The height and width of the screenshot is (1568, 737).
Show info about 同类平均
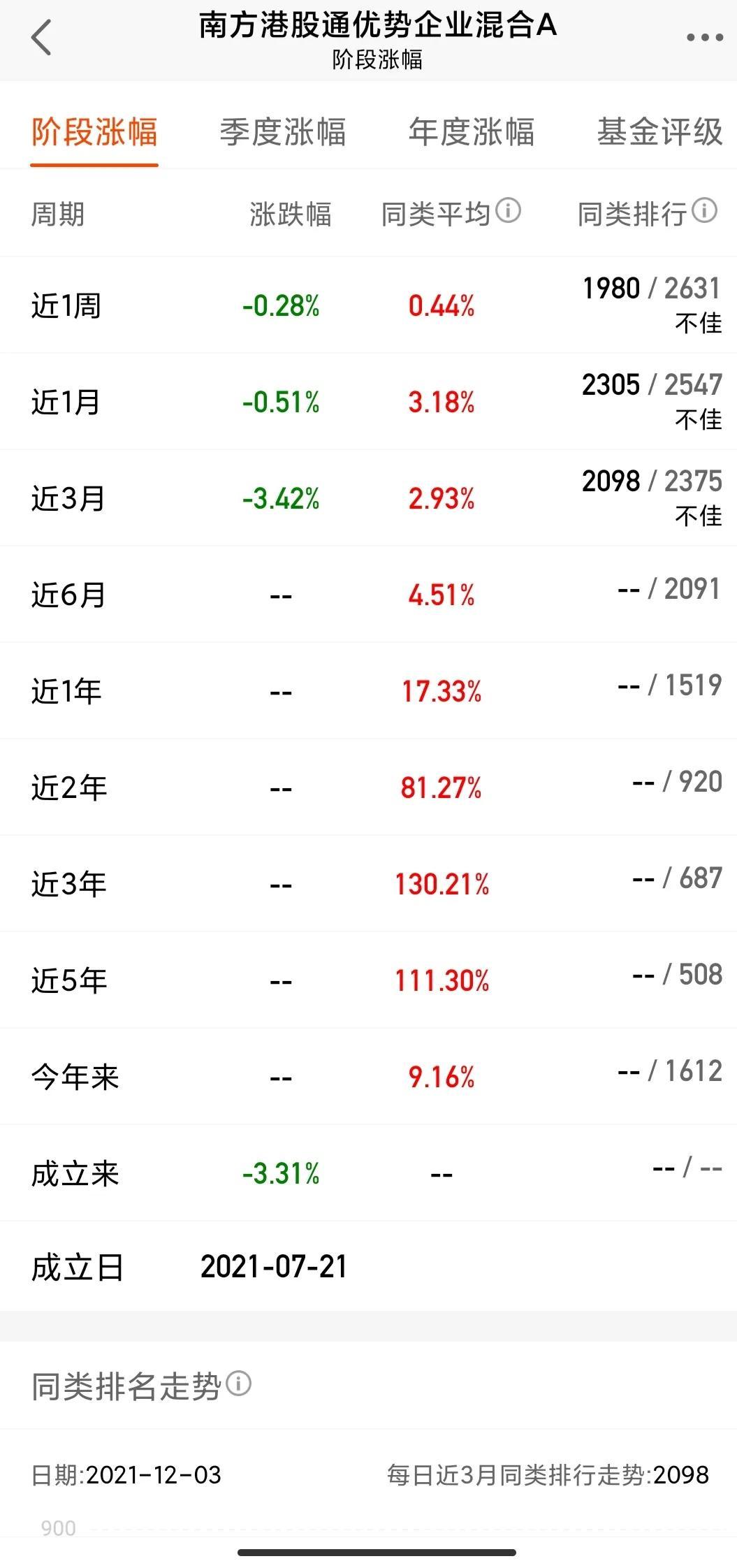pos(509,210)
